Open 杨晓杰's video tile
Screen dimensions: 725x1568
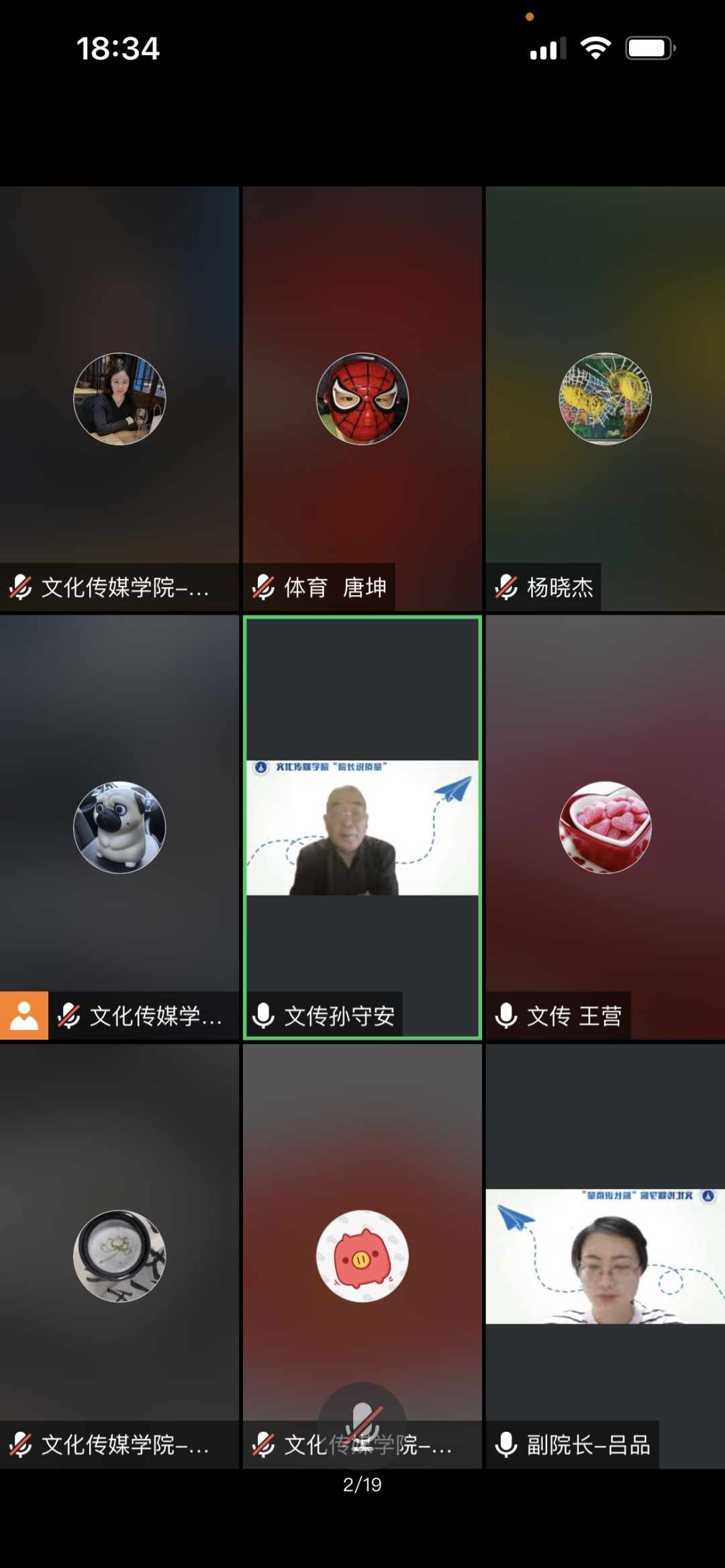point(606,399)
